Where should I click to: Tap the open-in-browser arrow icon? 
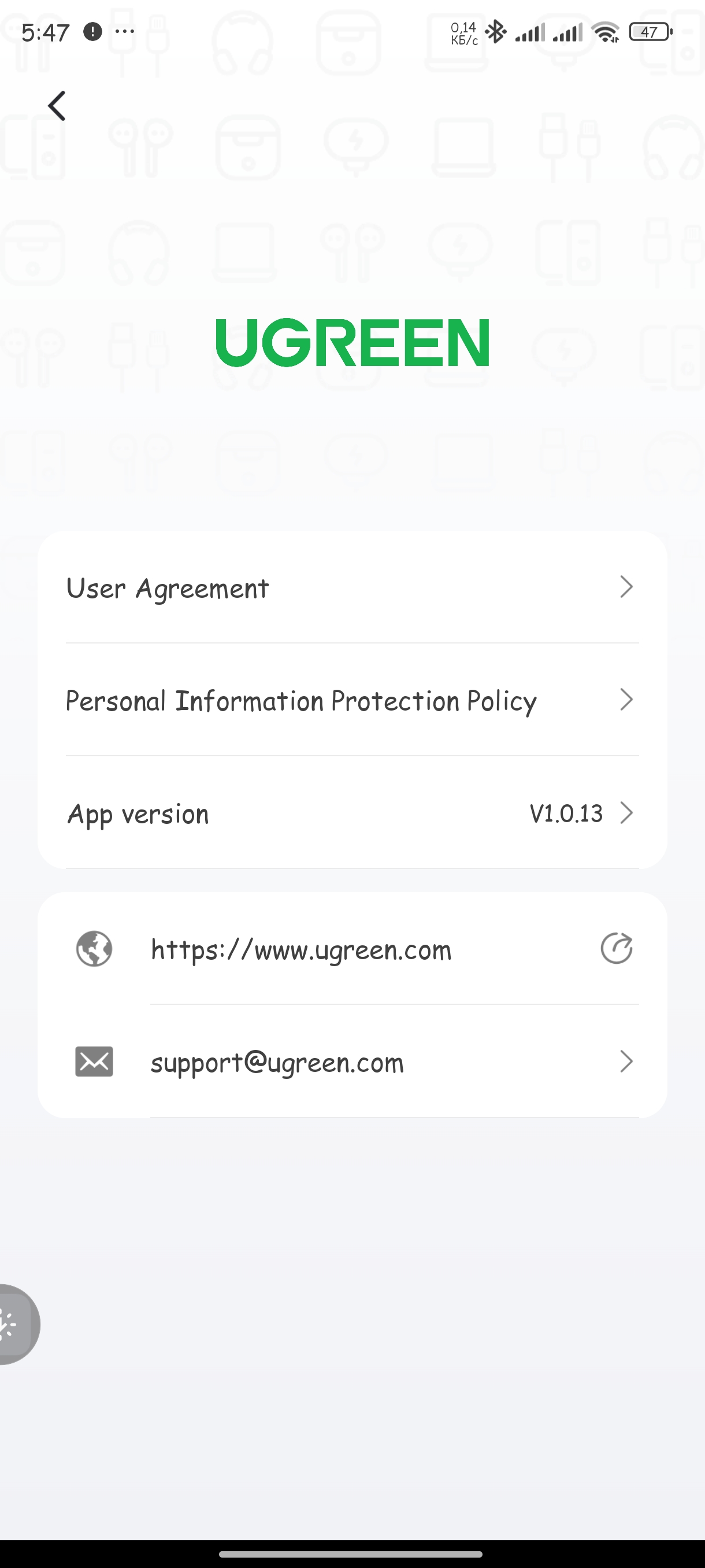[x=616, y=948]
